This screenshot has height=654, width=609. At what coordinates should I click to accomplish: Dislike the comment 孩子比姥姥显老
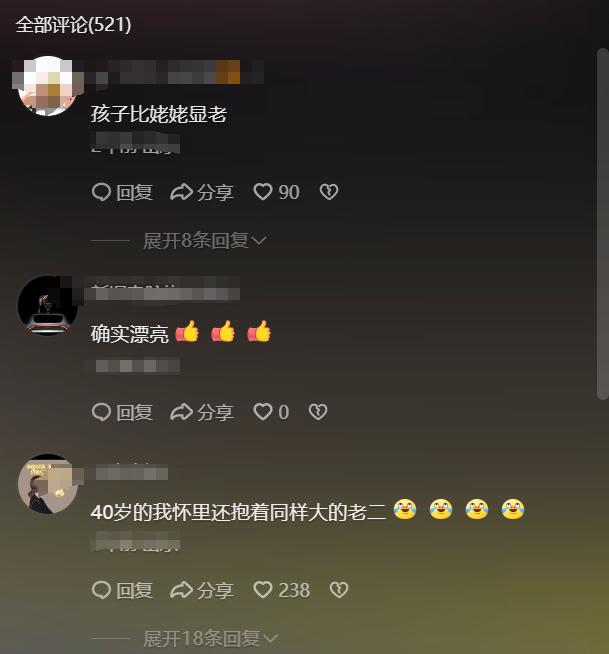click(329, 192)
